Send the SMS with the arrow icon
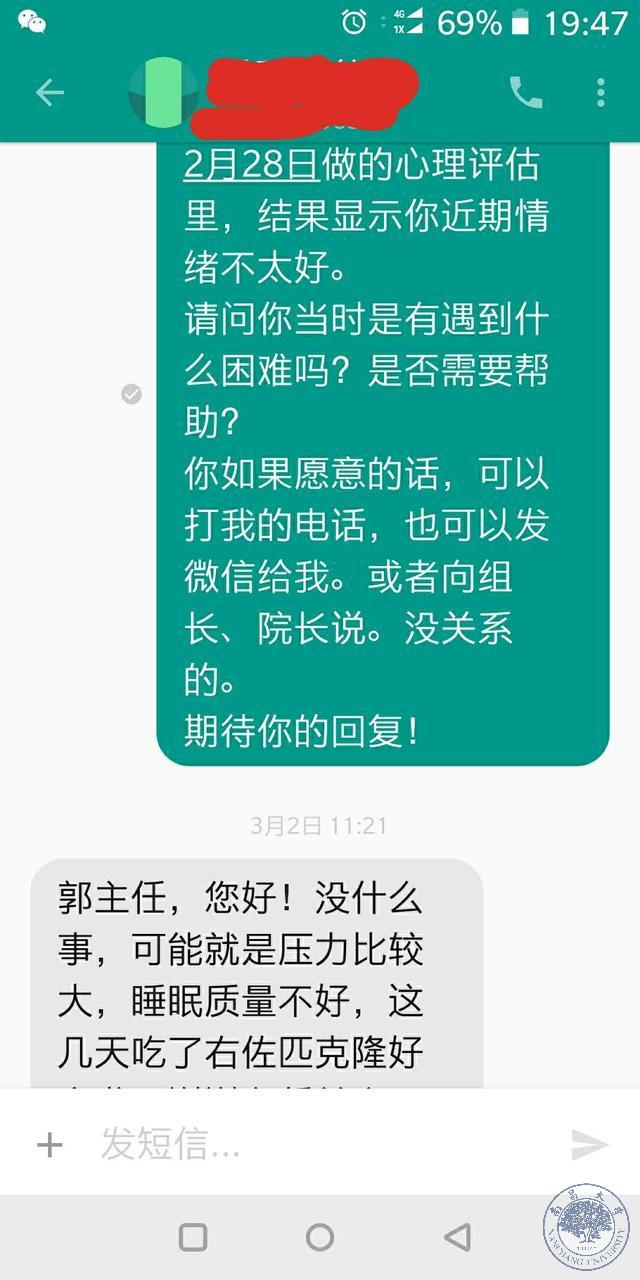 tap(589, 1145)
